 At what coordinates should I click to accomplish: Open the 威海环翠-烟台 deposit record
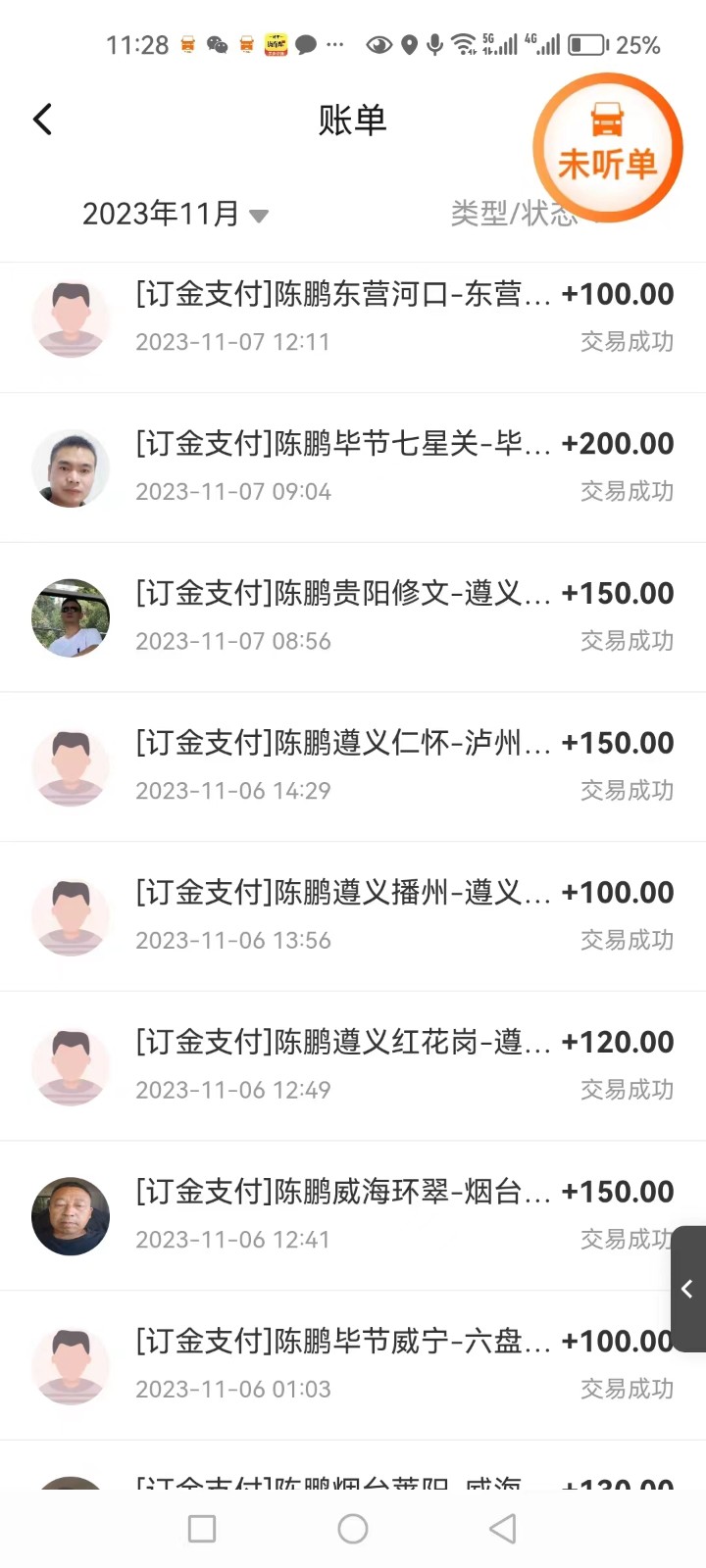click(353, 1216)
